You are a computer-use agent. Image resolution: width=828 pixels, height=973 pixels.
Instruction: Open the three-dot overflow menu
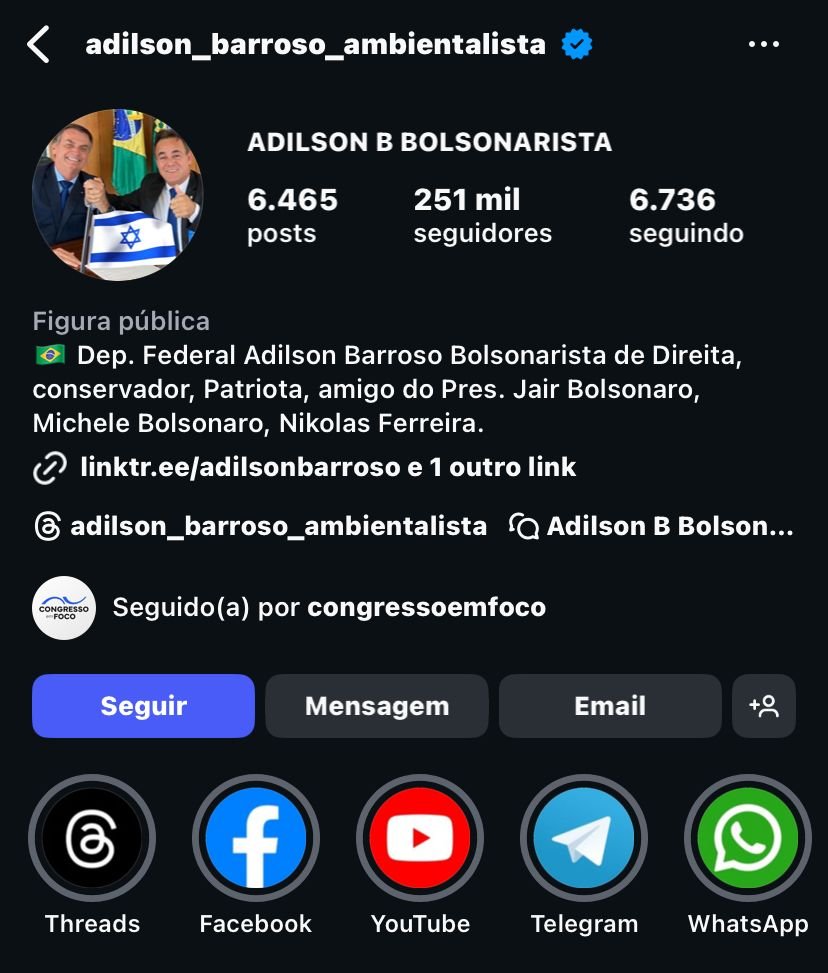tap(763, 45)
